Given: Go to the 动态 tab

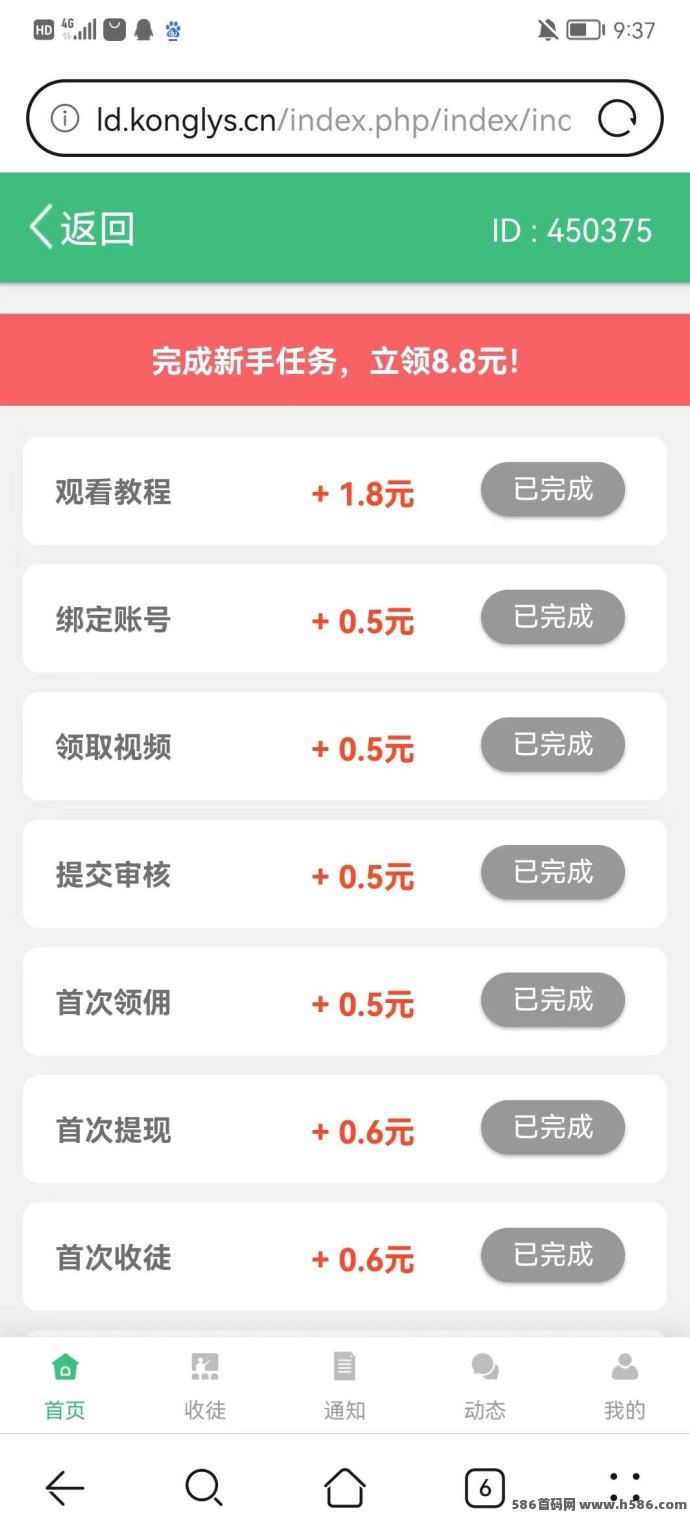Looking at the screenshot, I should point(485,1387).
